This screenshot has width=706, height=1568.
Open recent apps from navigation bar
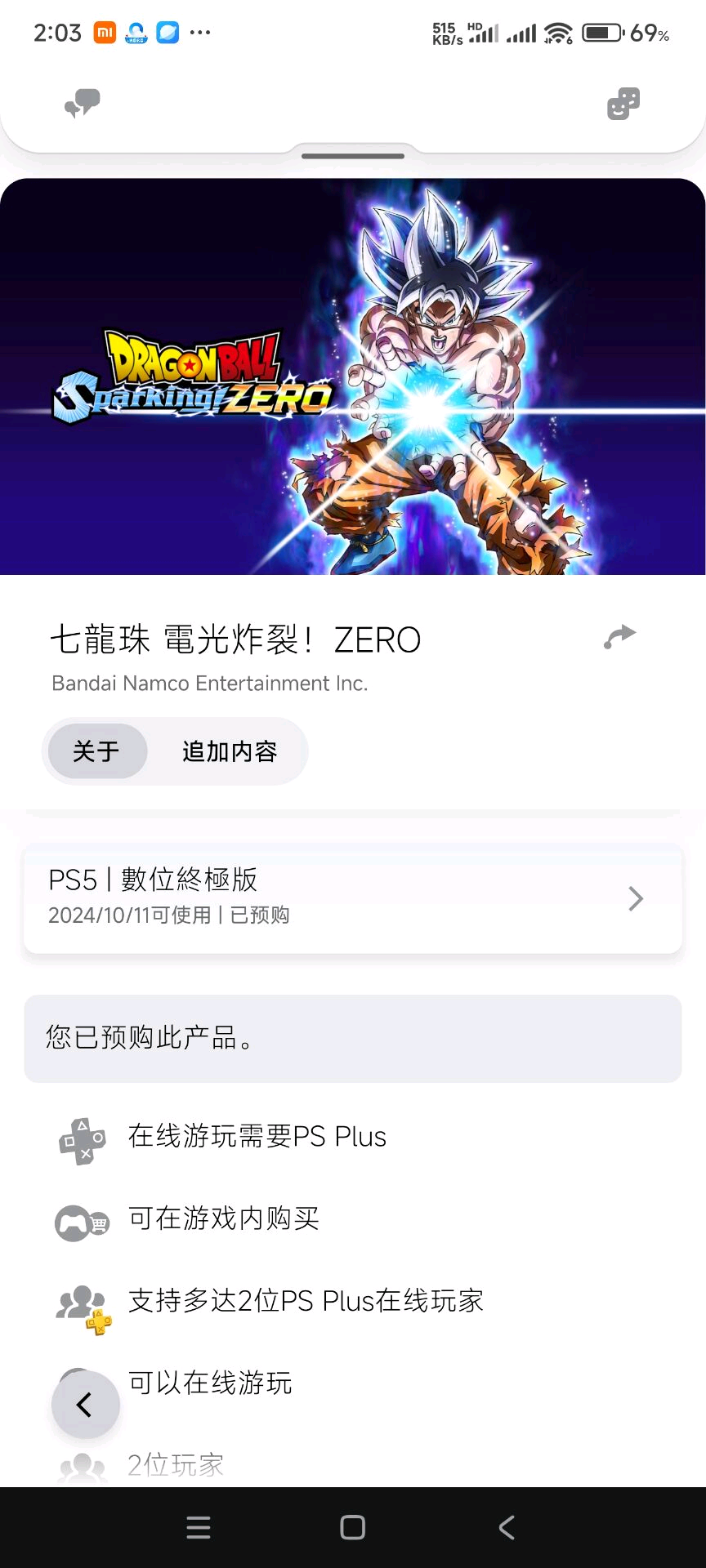click(x=199, y=1527)
